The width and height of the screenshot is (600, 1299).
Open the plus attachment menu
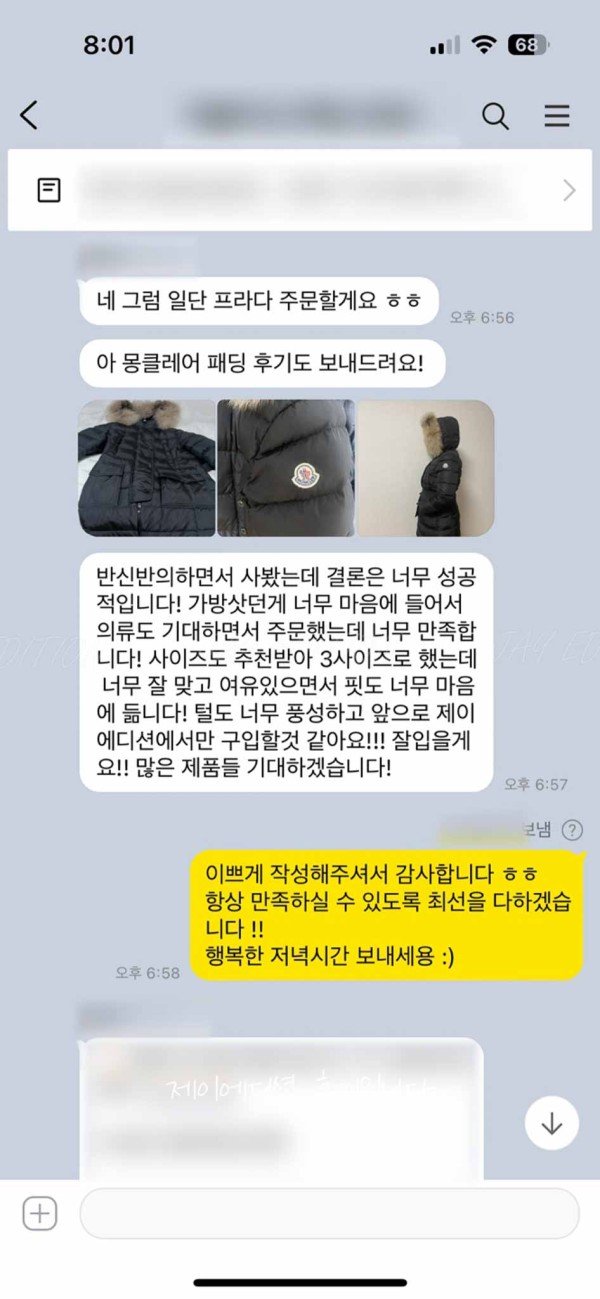40,1214
